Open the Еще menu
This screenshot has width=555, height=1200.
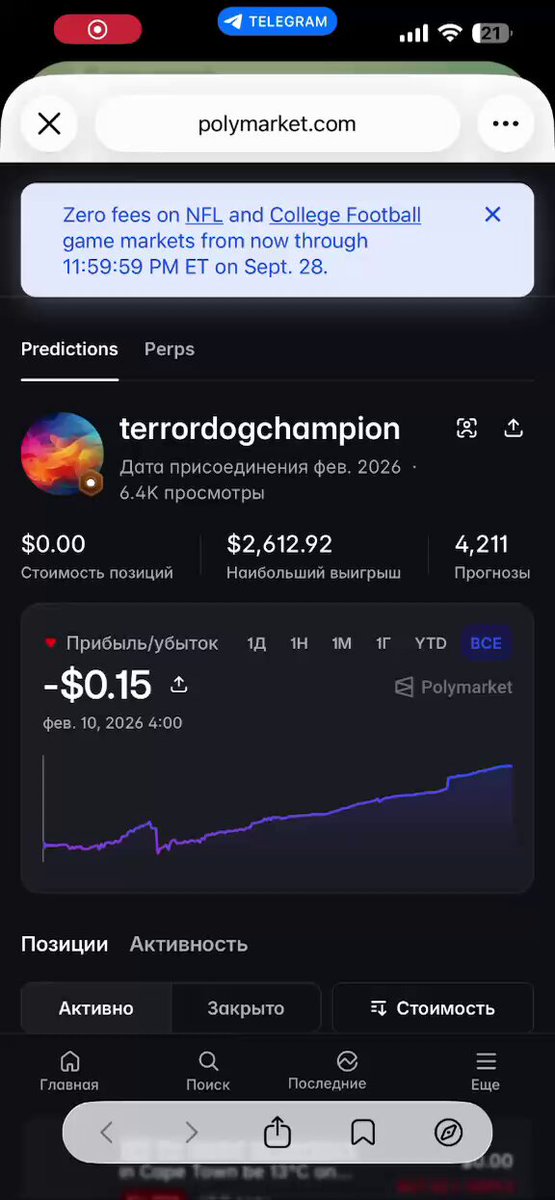click(485, 1071)
